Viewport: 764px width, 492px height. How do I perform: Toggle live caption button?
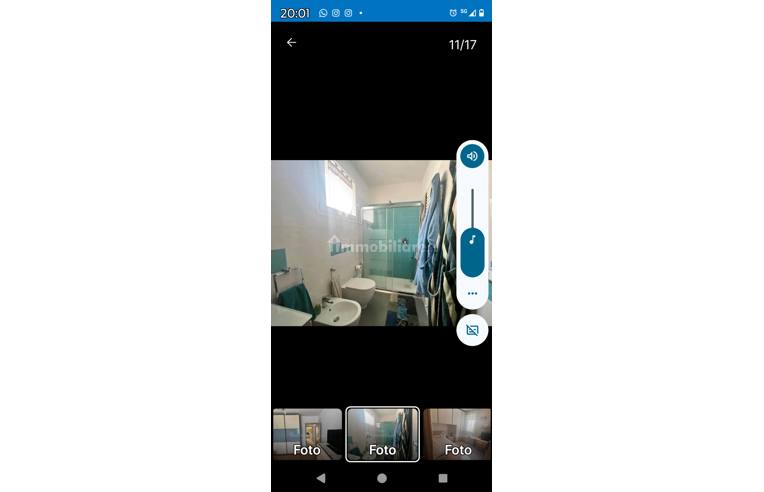click(x=472, y=330)
